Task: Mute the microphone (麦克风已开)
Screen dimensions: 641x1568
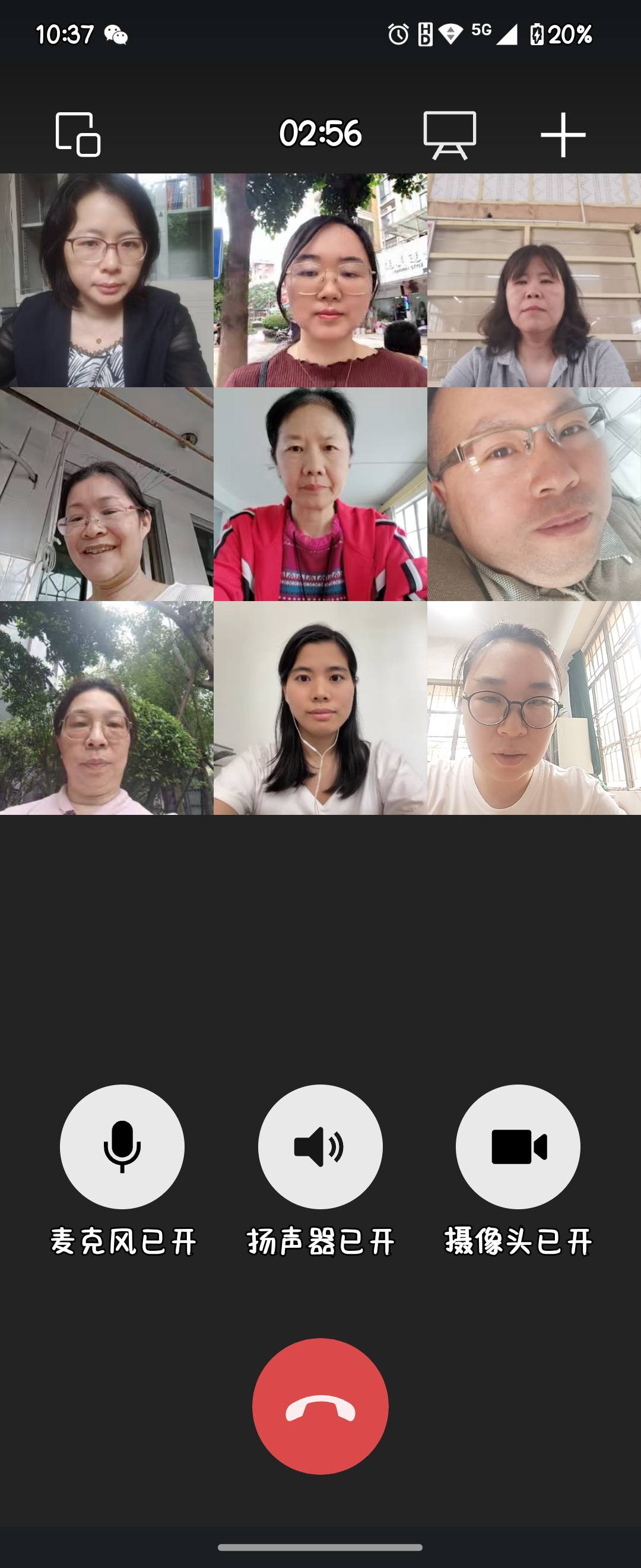Action: 122,1147
